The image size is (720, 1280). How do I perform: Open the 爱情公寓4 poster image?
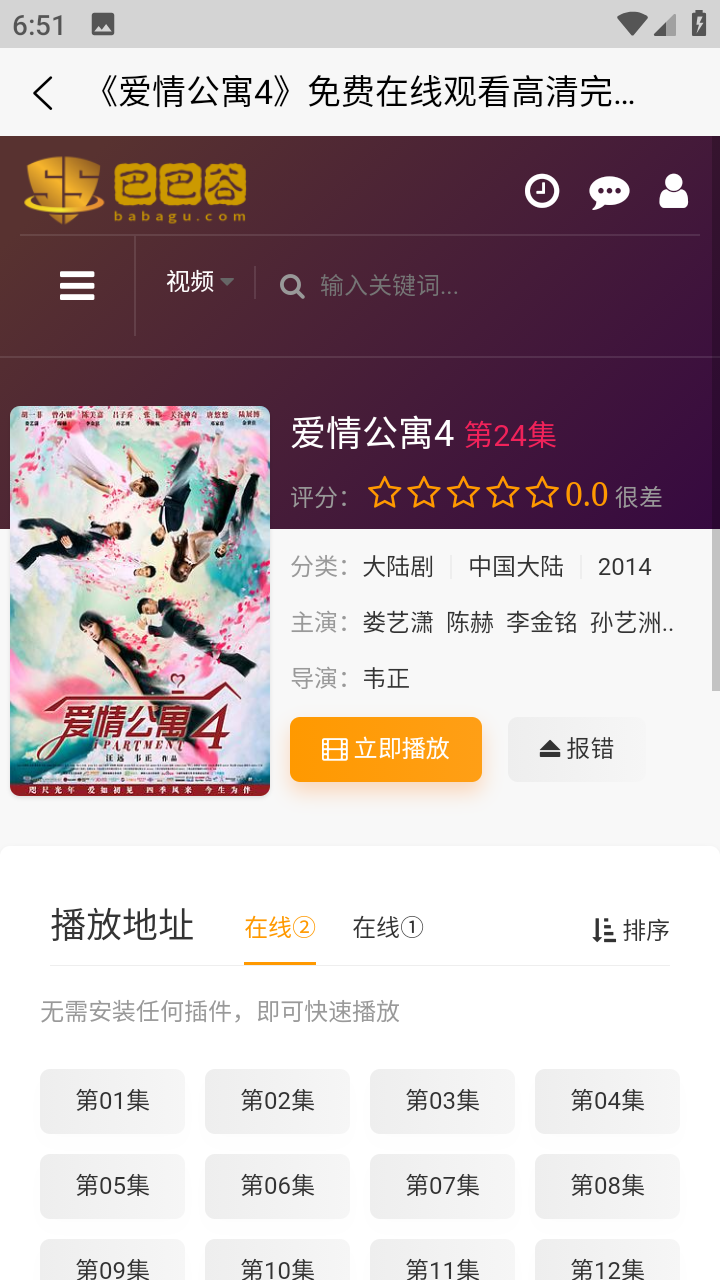[x=140, y=601]
